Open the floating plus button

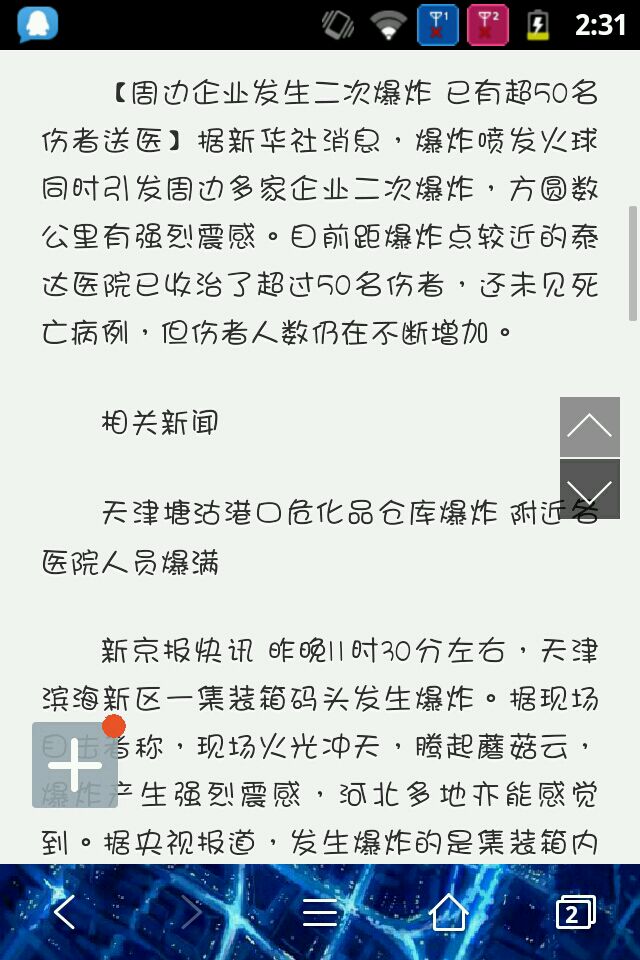75,765
